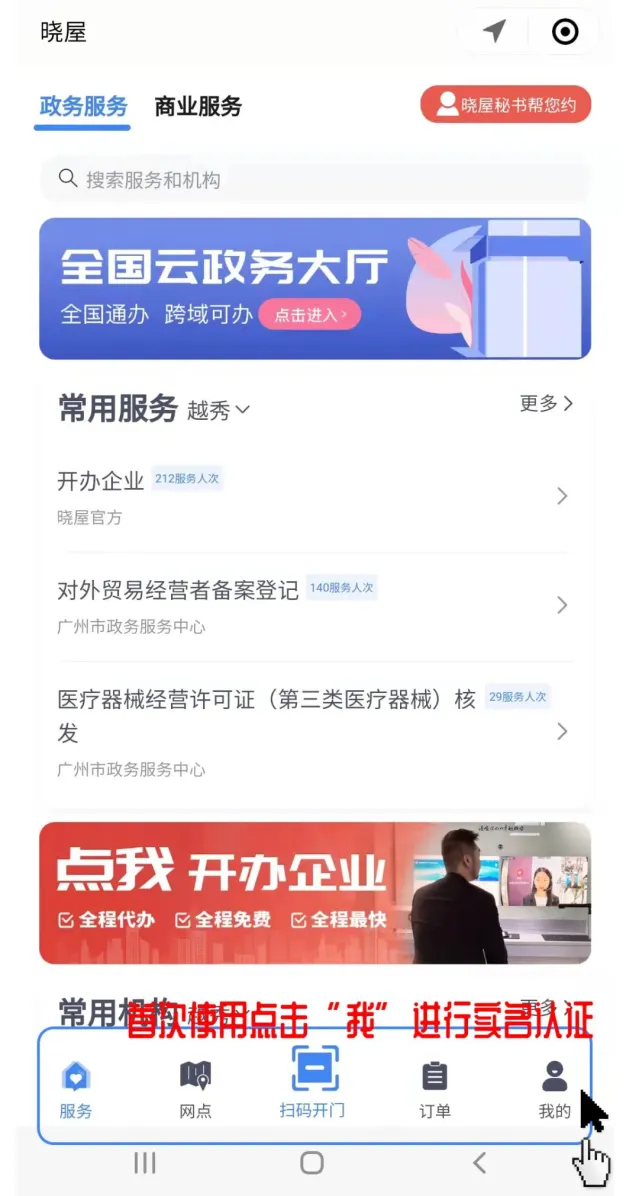Tap the target circle icon in header
This screenshot has height=1196, width=639.
[x=565, y=32]
